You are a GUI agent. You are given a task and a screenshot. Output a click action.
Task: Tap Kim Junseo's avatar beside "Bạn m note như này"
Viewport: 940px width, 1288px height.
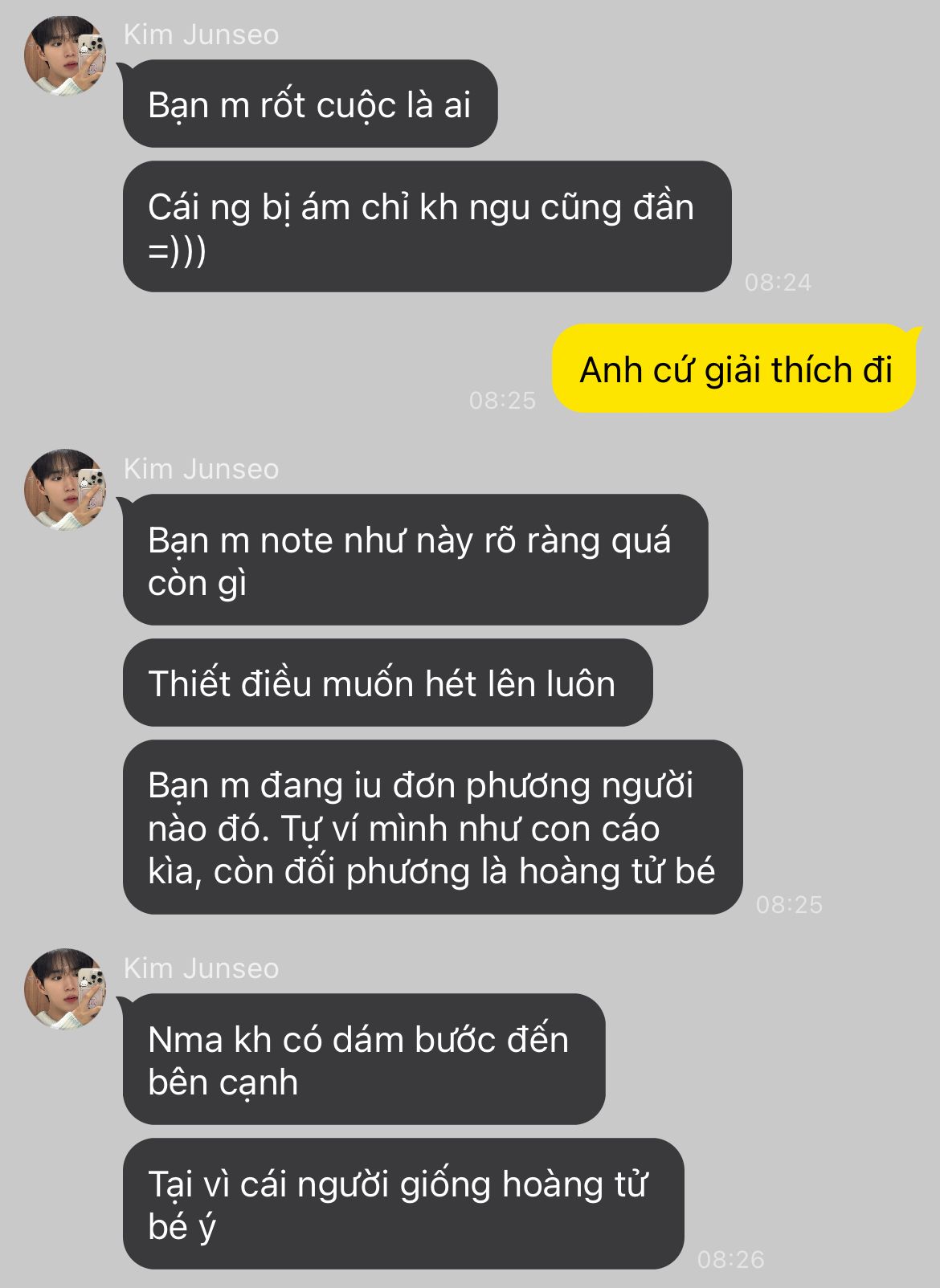65,490
